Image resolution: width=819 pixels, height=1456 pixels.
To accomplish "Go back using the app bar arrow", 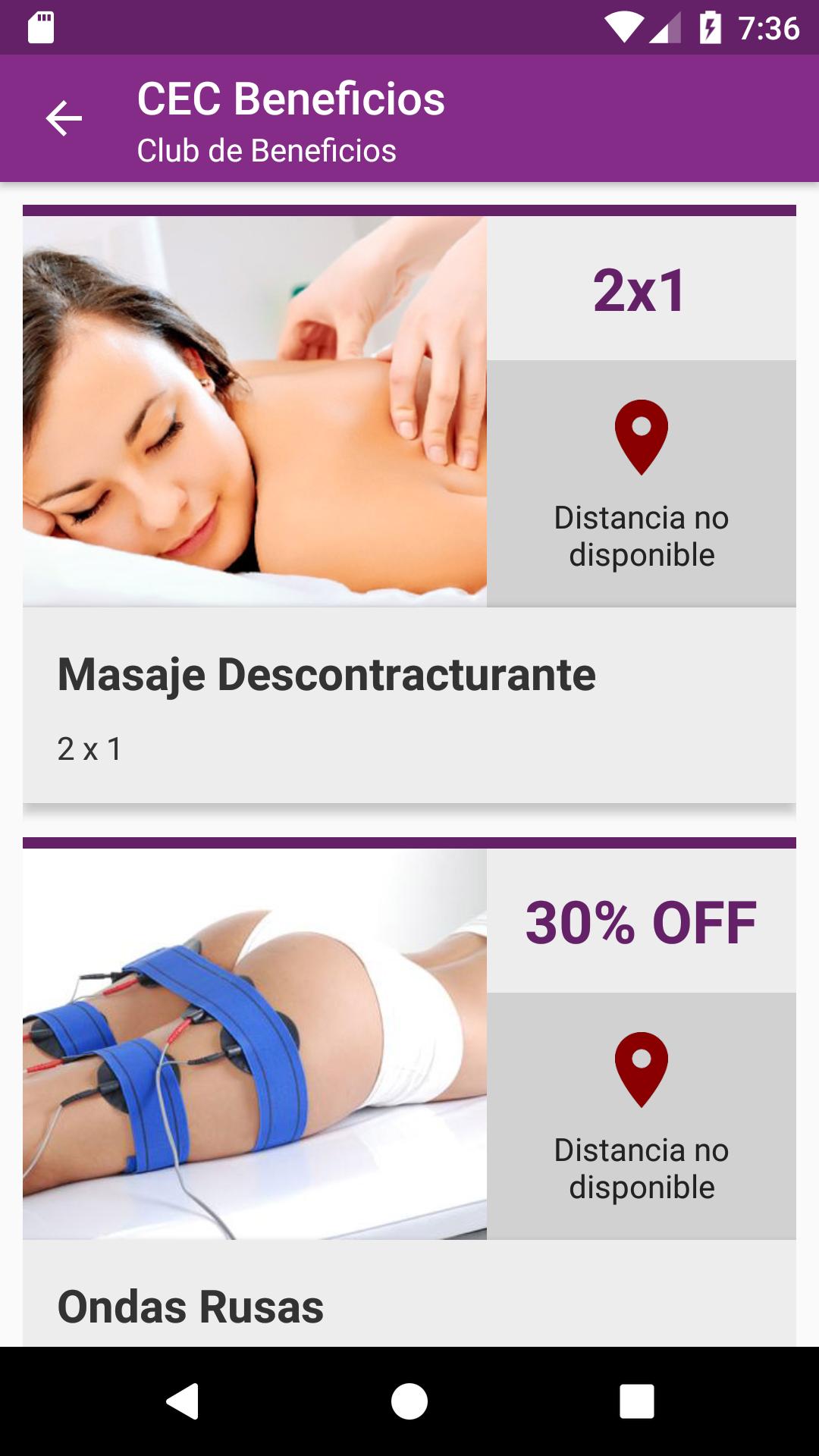I will (64, 119).
